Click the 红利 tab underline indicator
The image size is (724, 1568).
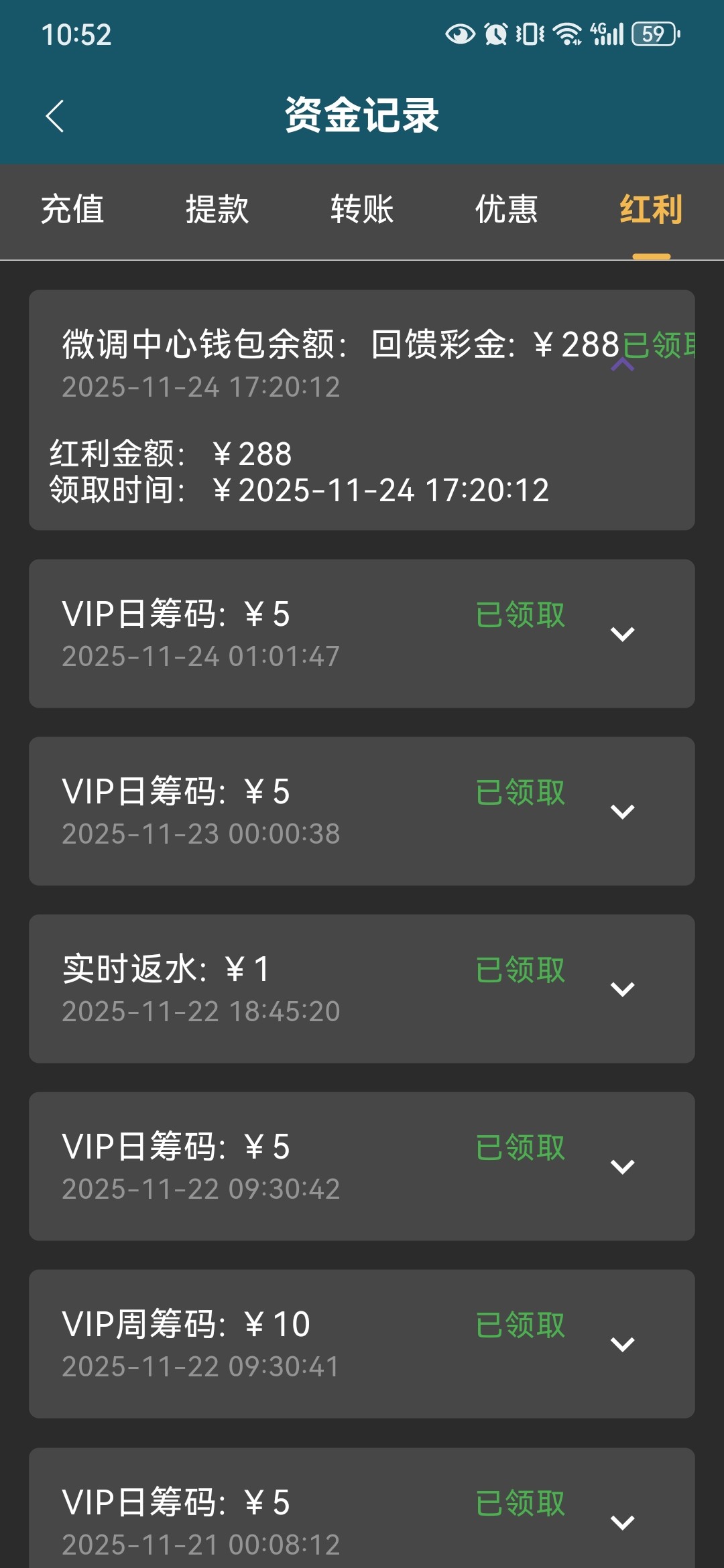(652, 255)
